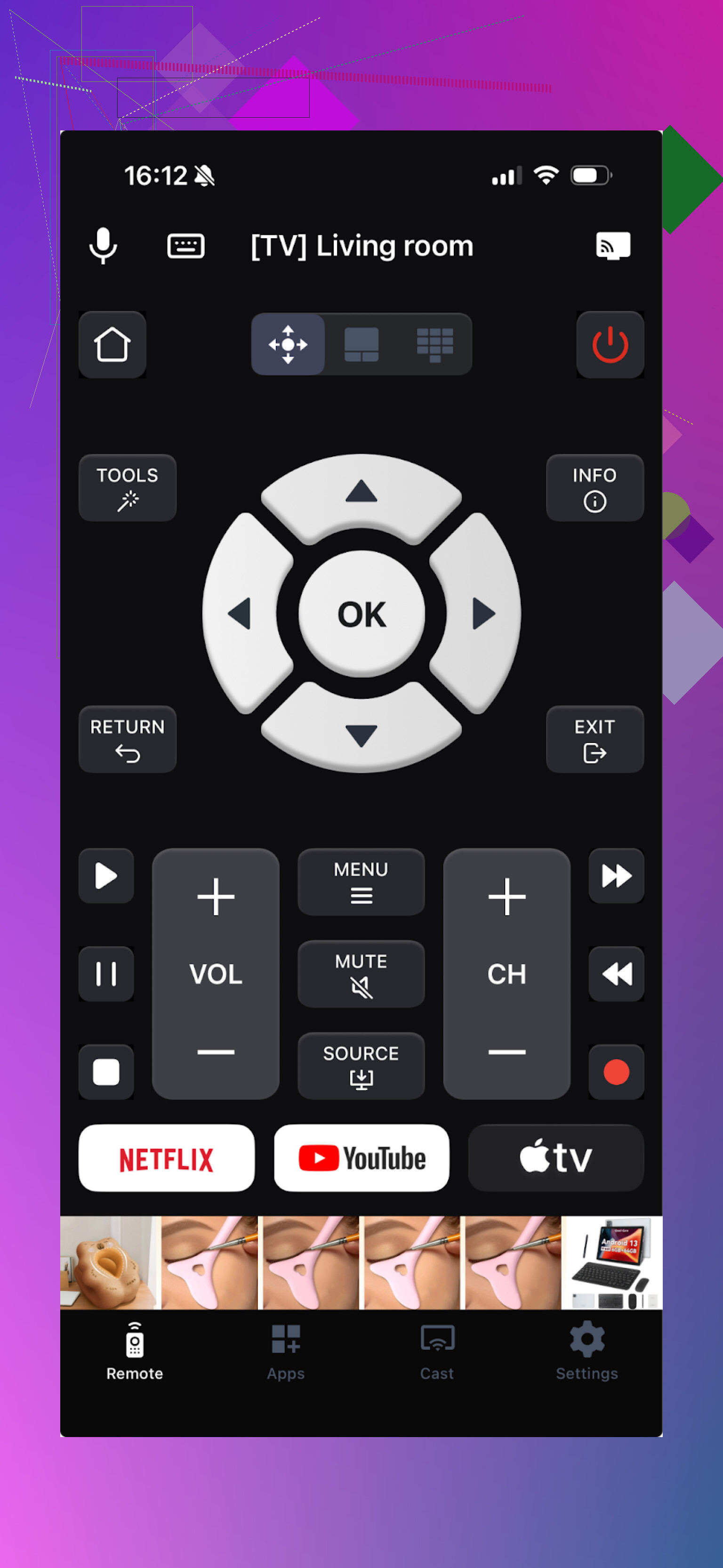Open the TOOLS button

point(127,487)
